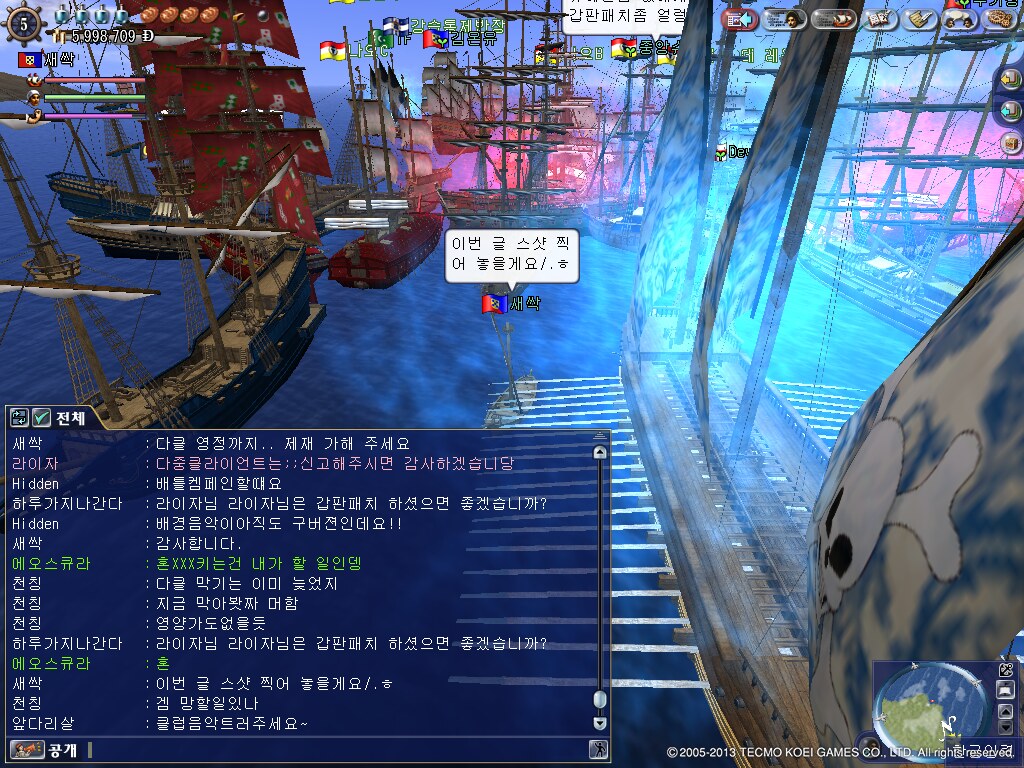
Task: Toggle the green chat filter checkbox
Action: pos(41,417)
